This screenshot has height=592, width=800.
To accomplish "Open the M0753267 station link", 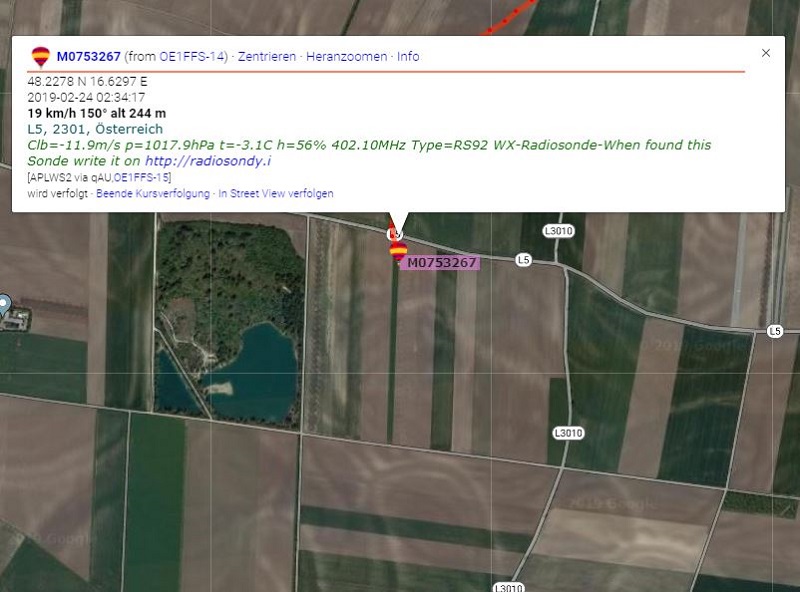I will pos(88,57).
